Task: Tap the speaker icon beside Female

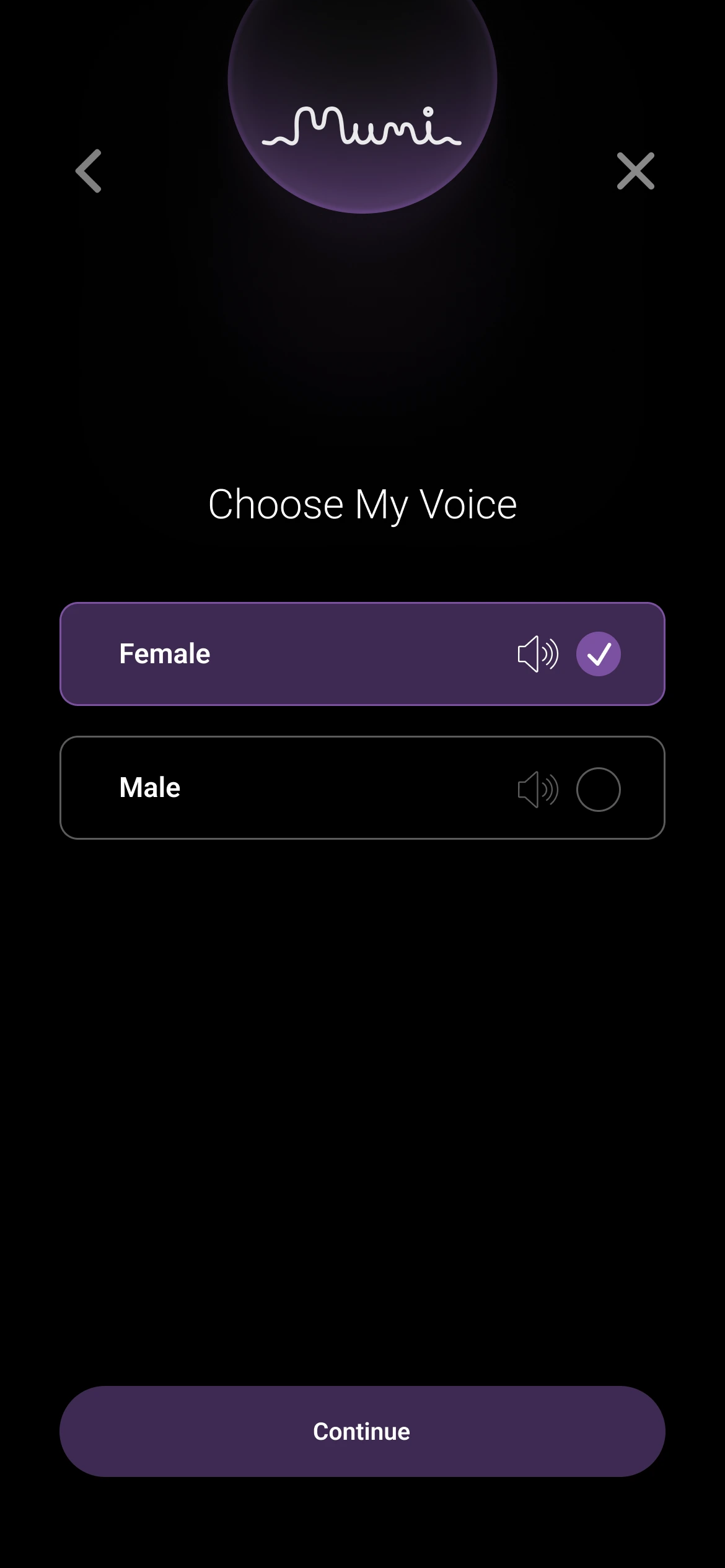Action: pyautogui.click(x=537, y=653)
